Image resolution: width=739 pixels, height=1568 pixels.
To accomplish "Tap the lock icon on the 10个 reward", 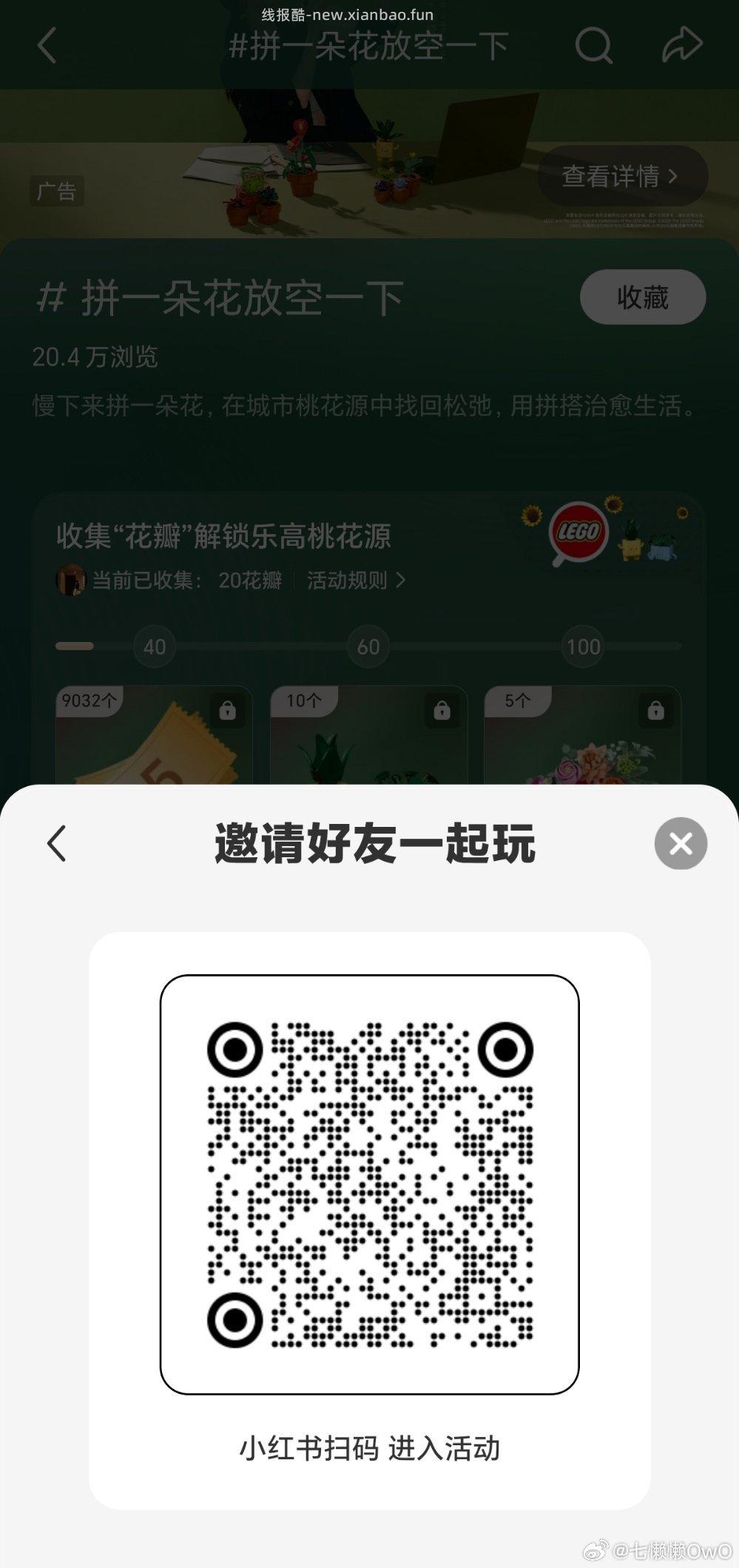I will coord(442,710).
